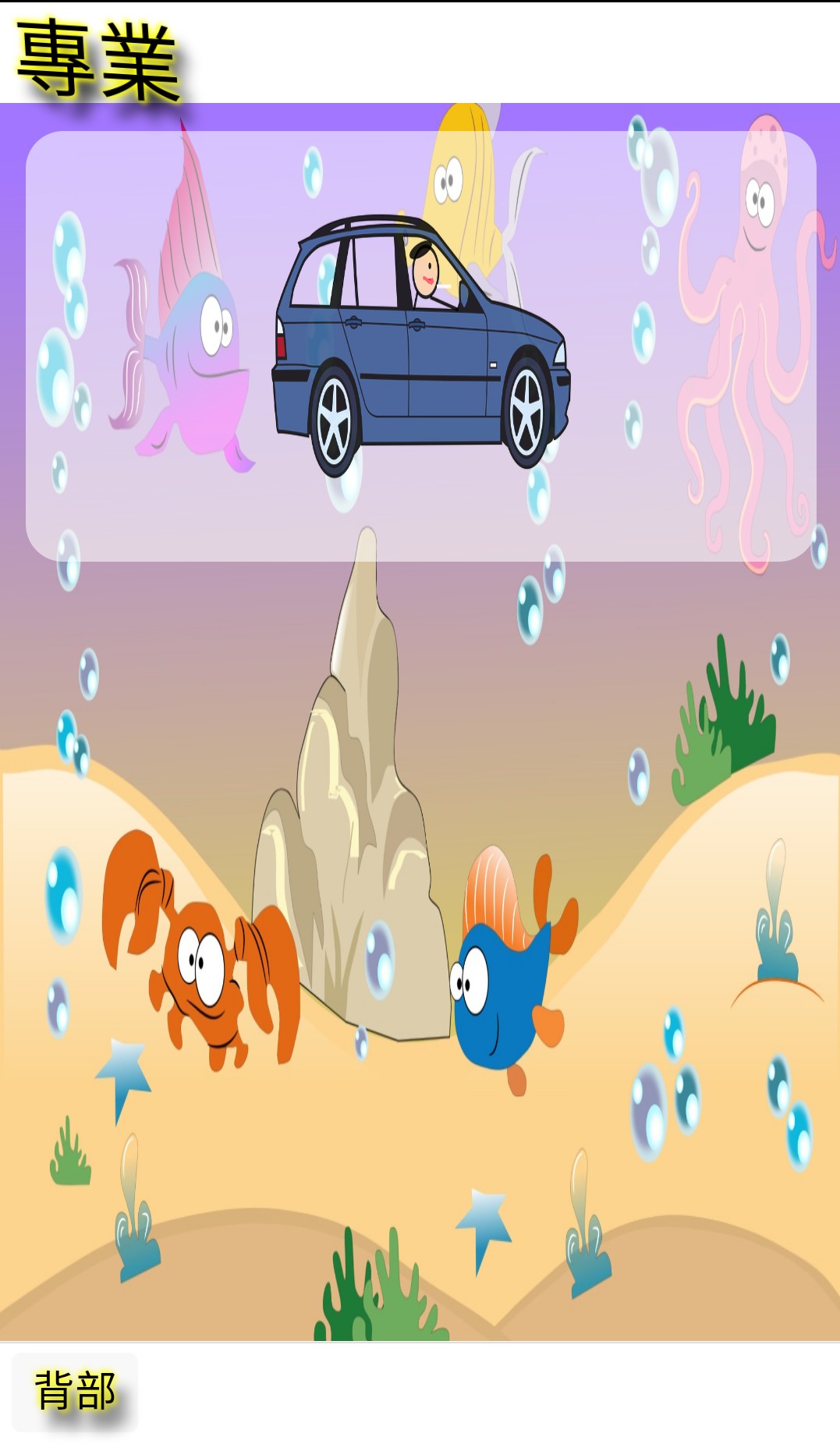Tap the 背部 back button
840x1444 pixels.
(x=75, y=1392)
